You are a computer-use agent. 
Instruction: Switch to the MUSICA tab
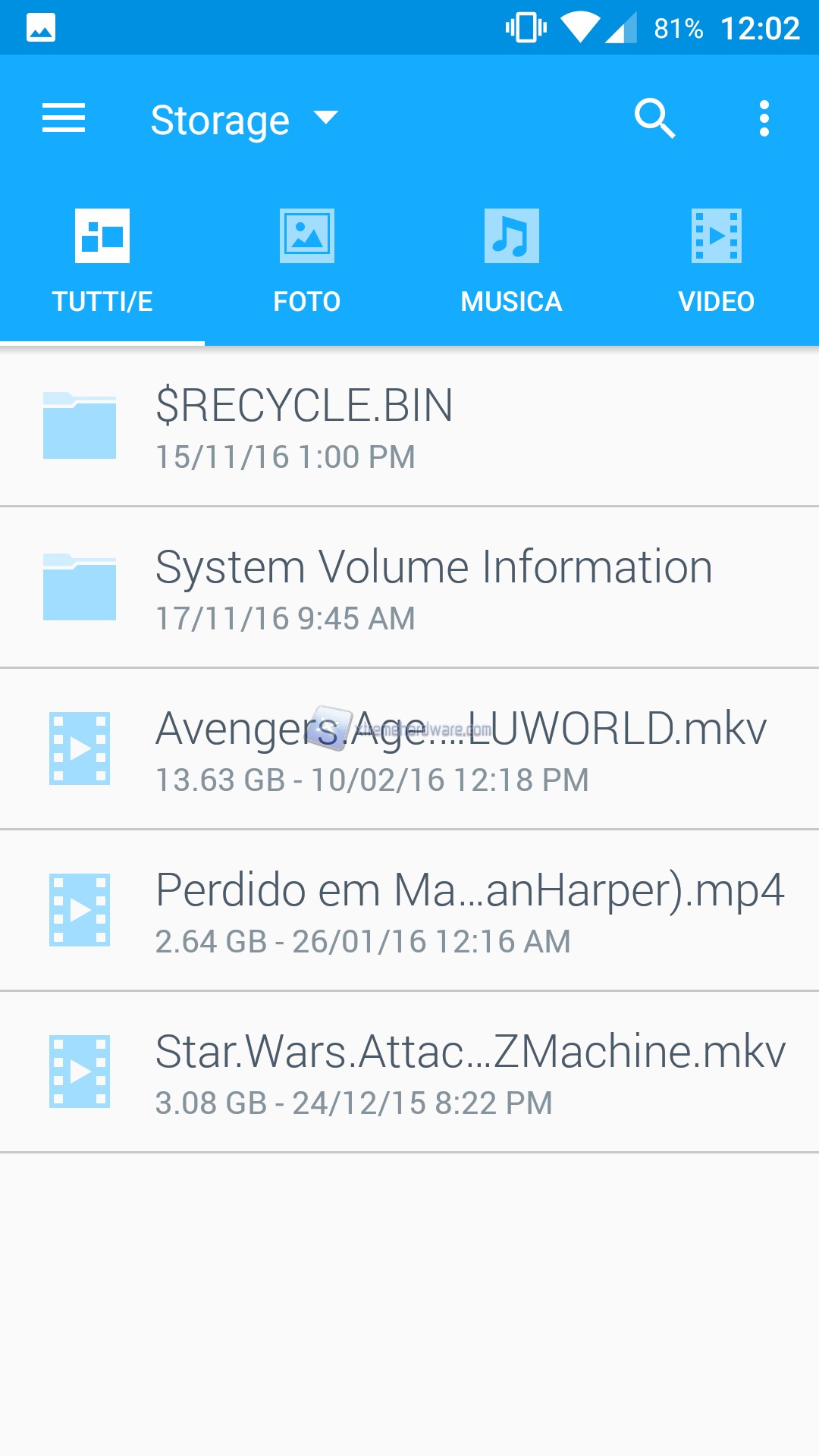coord(512,262)
